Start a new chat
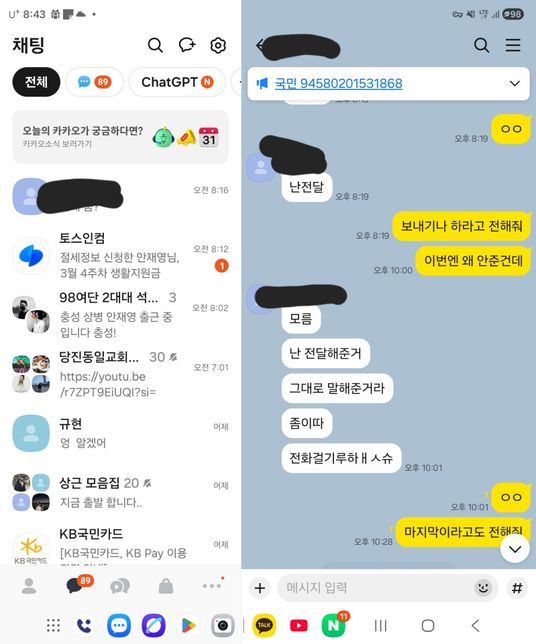 click(x=187, y=45)
